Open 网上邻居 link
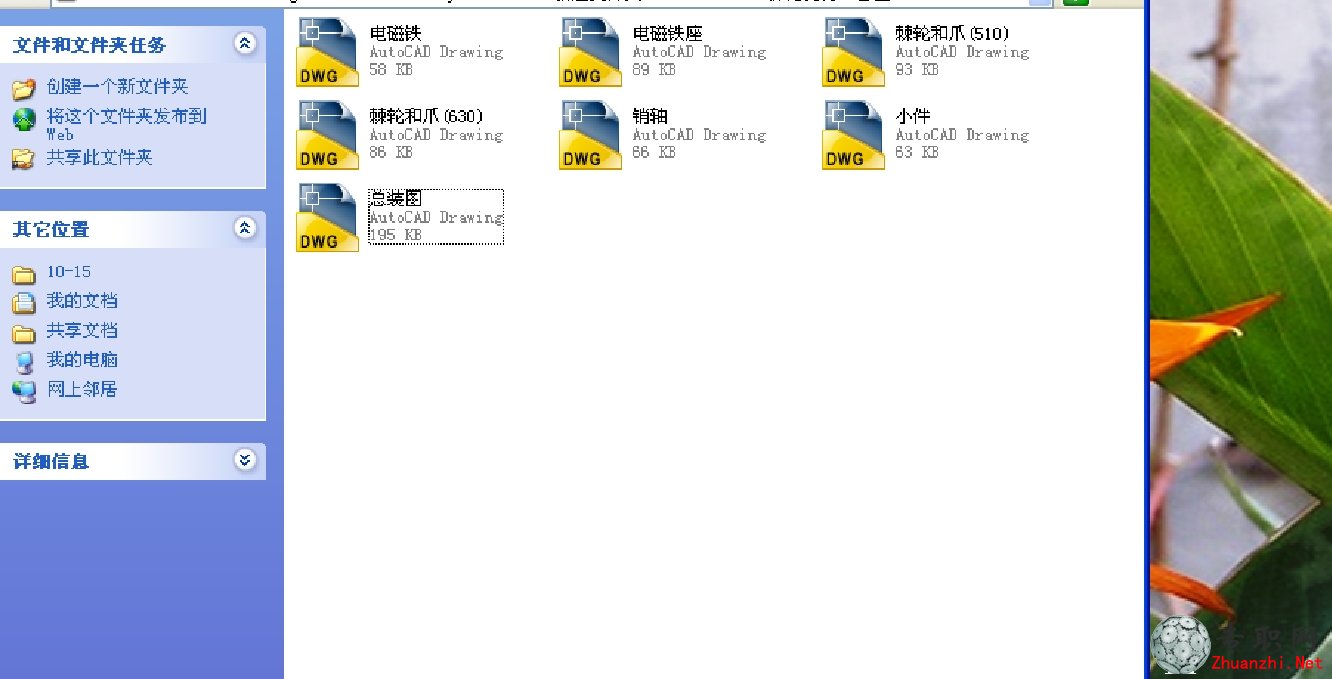This screenshot has width=1332, height=679. (81, 389)
